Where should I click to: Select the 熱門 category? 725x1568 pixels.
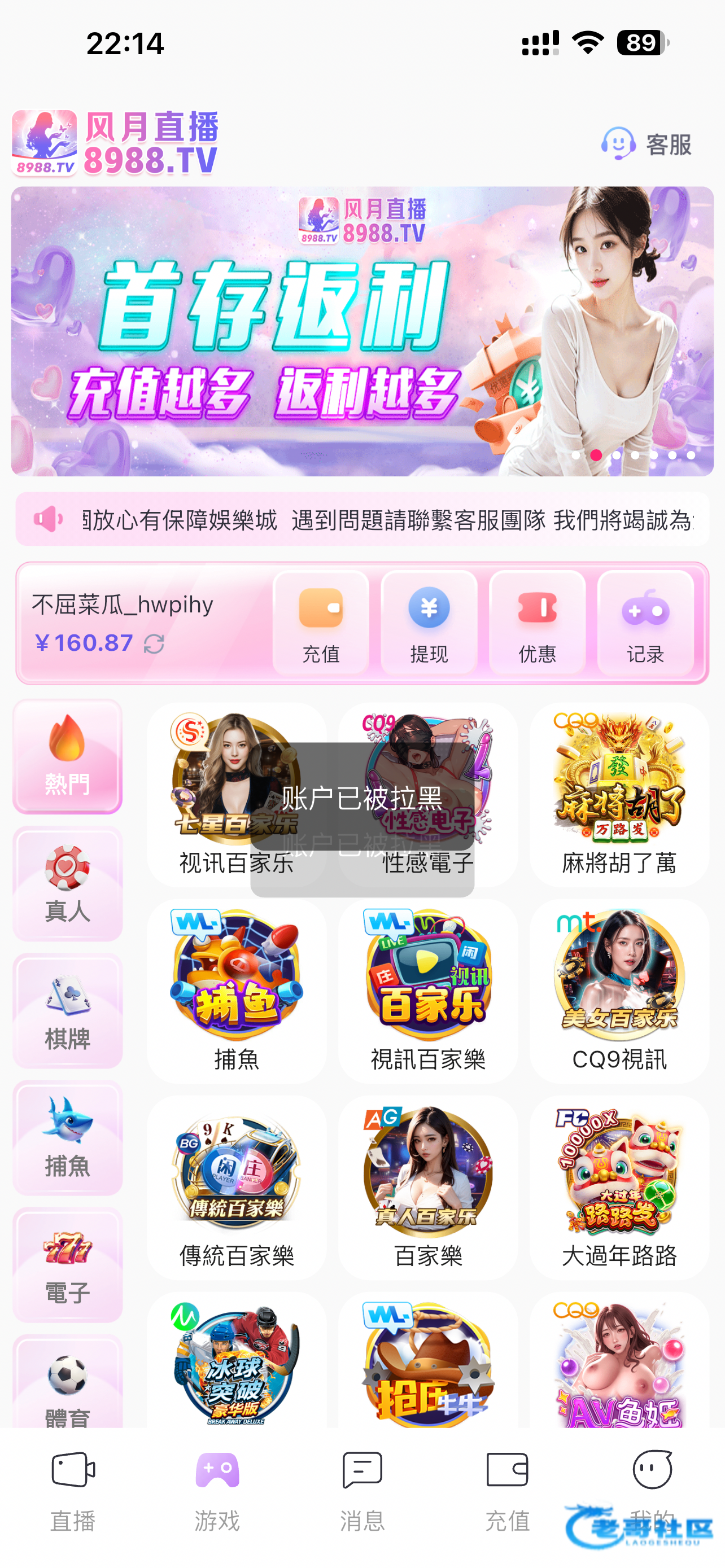point(67,756)
